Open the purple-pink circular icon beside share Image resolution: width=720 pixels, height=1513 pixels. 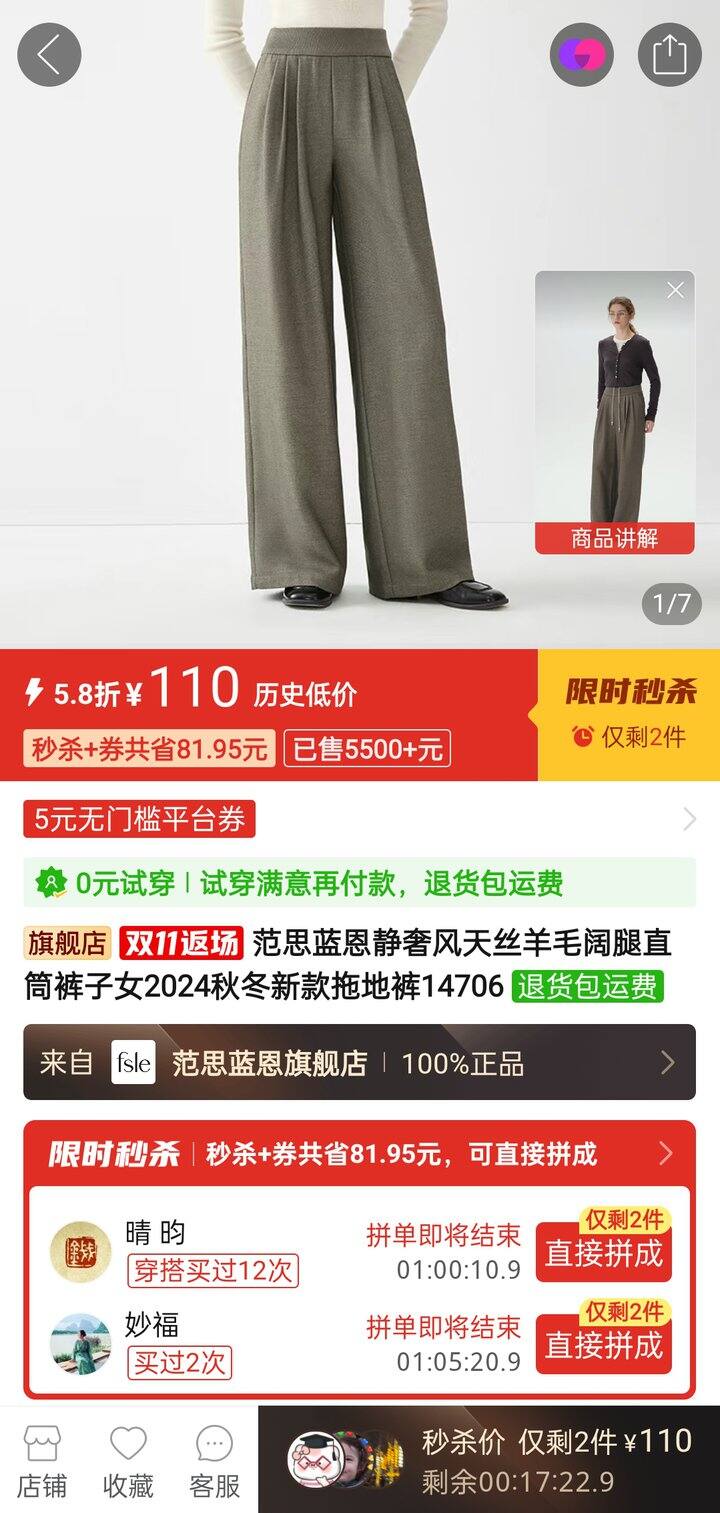[x=582, y=54]
